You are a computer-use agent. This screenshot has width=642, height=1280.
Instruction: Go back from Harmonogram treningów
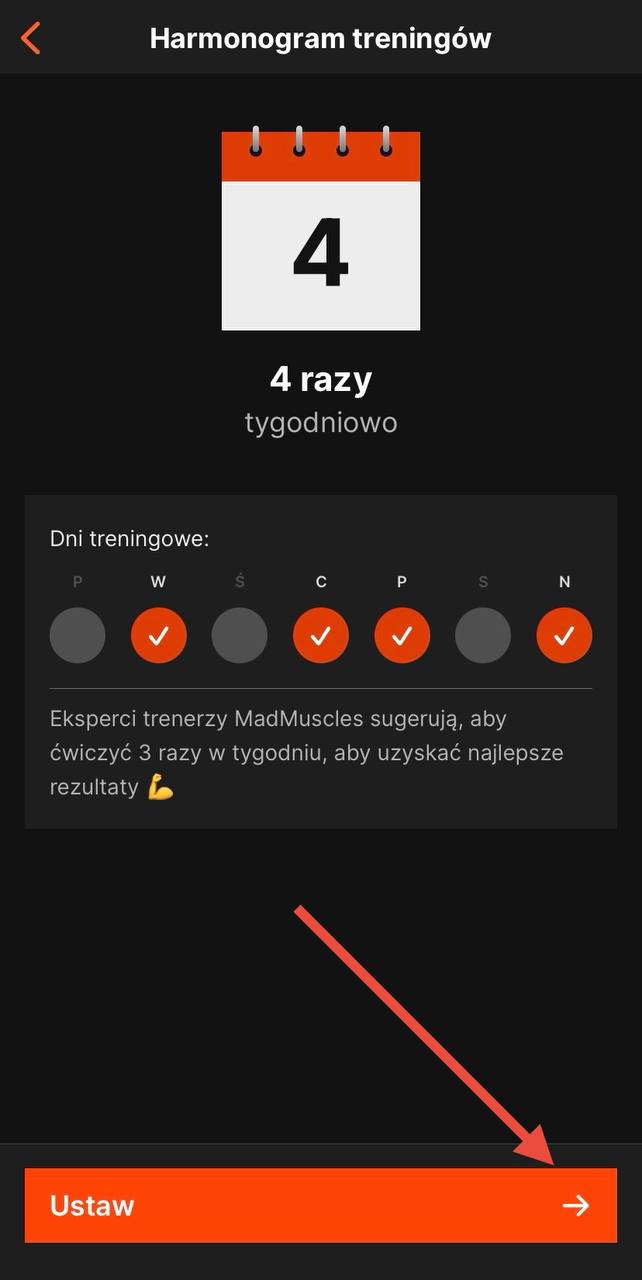[31, 39]
